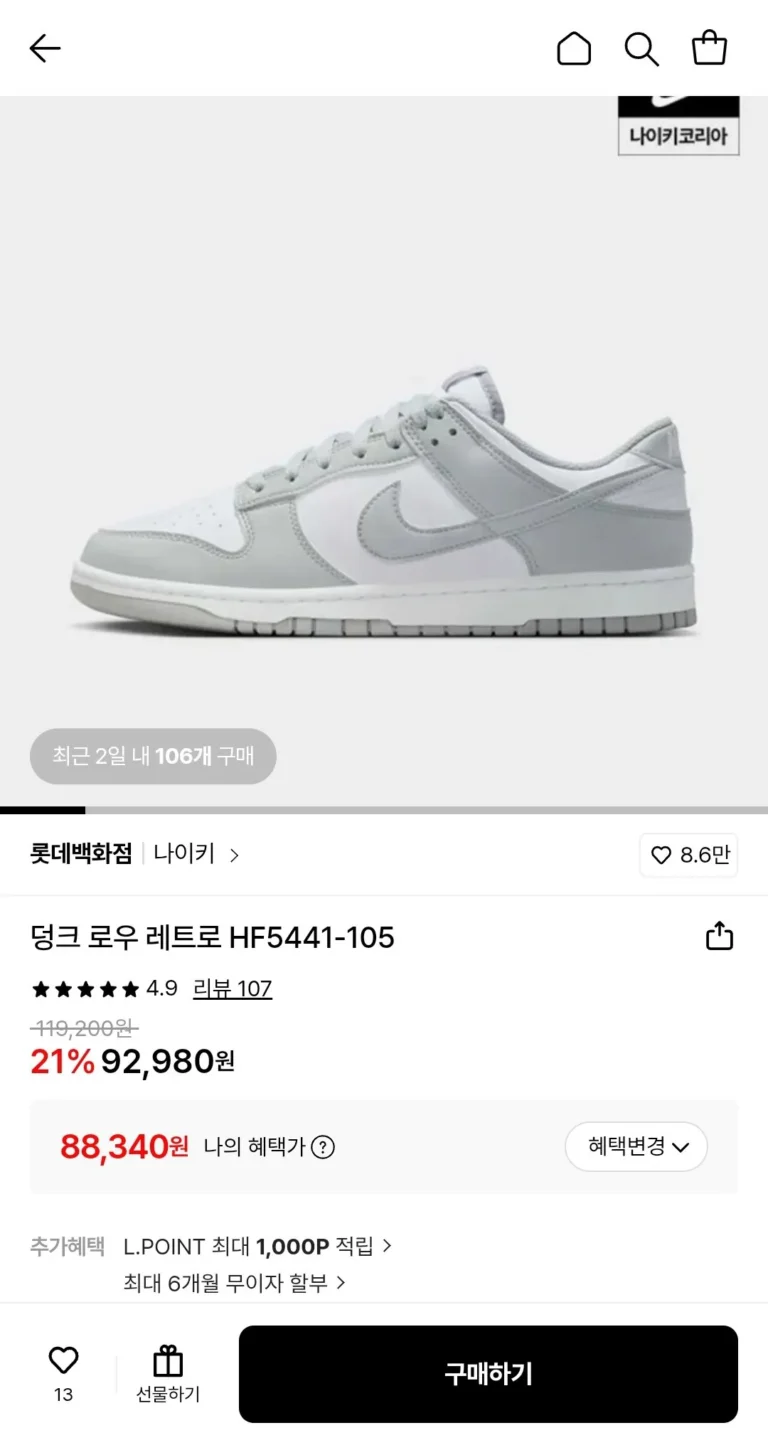Open the 롯데백화점 나이키 brand store

tap(135, 855)
